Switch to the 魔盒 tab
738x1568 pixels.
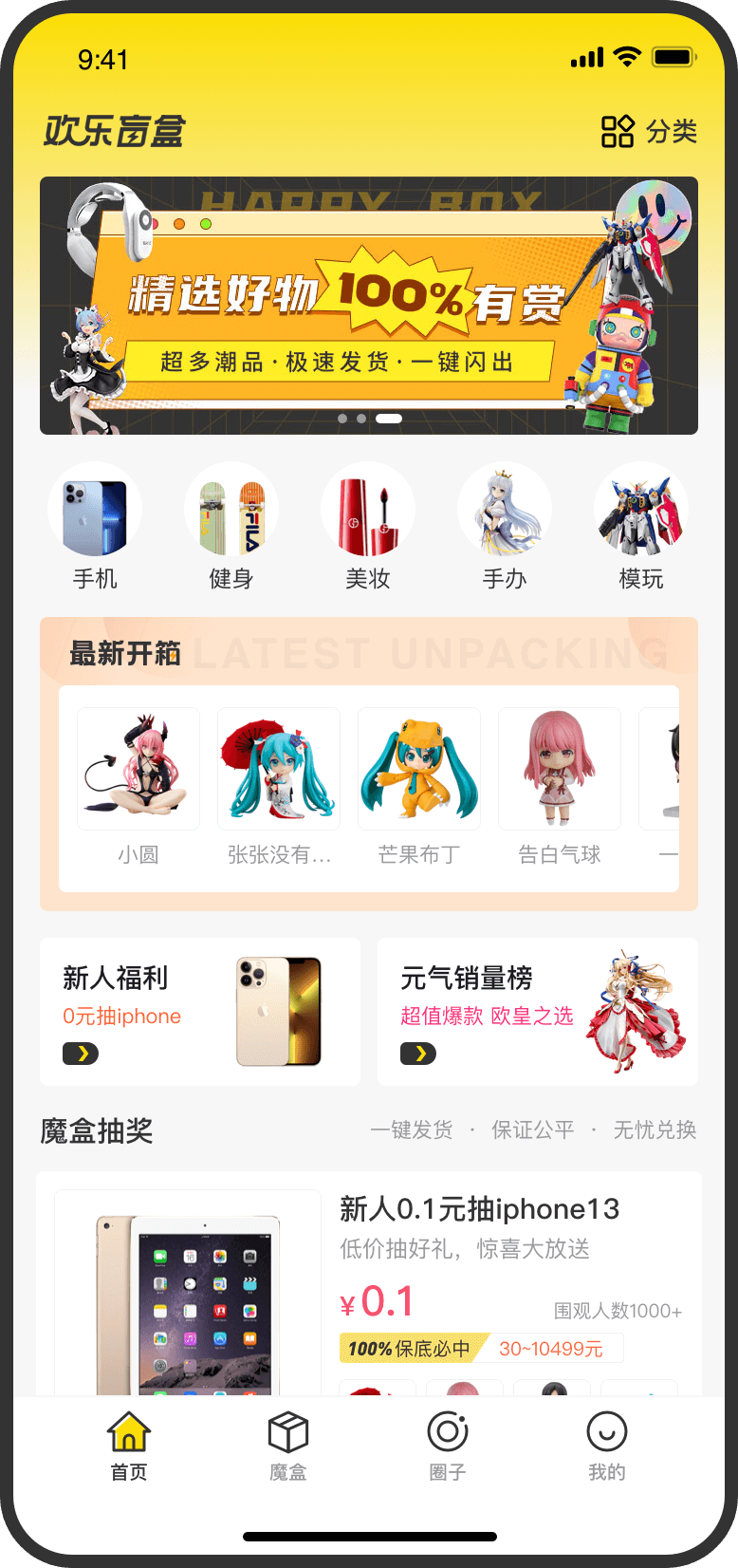pos(288,1445)
